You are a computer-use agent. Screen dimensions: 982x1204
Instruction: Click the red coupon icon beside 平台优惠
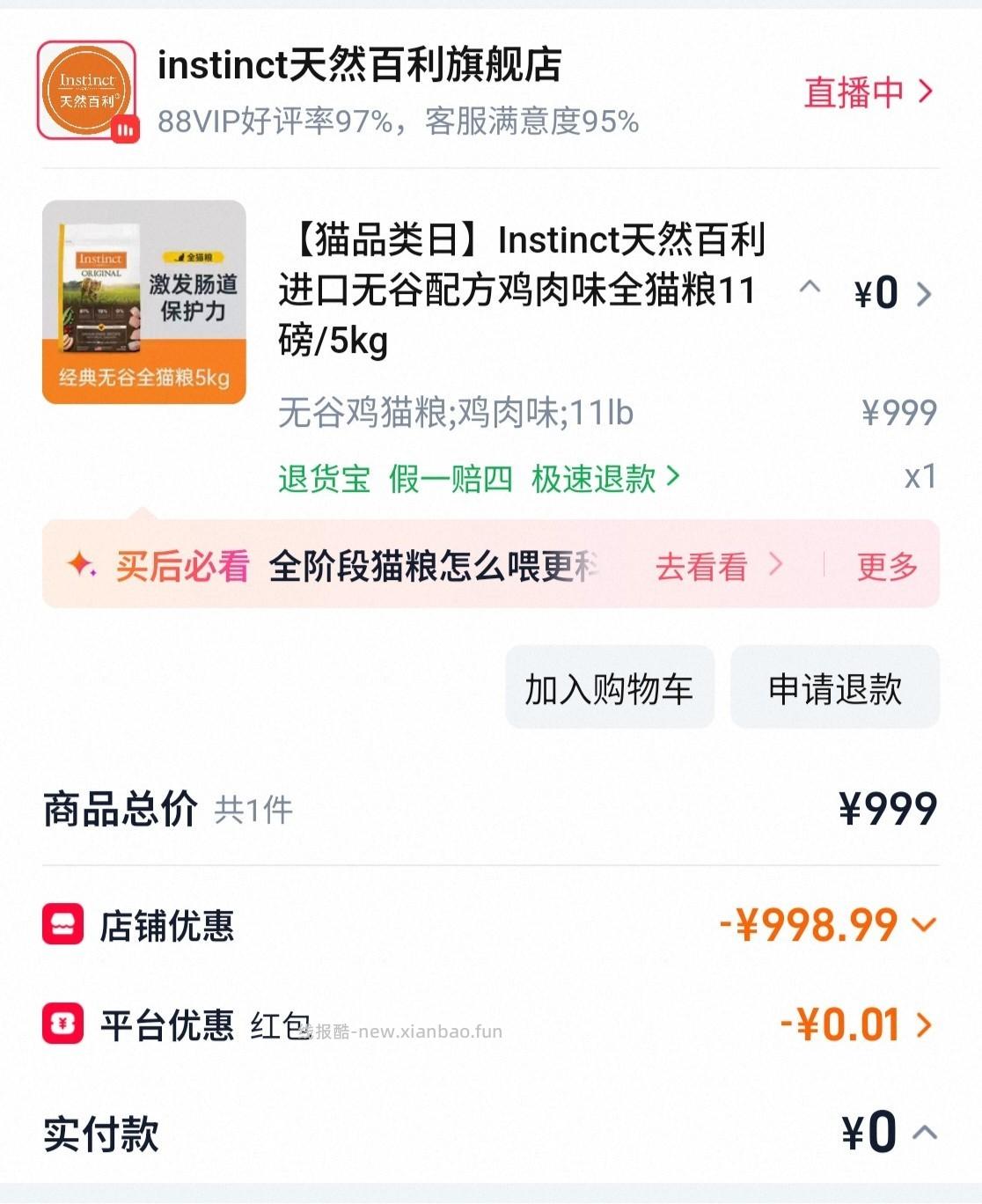[60, 1024]
